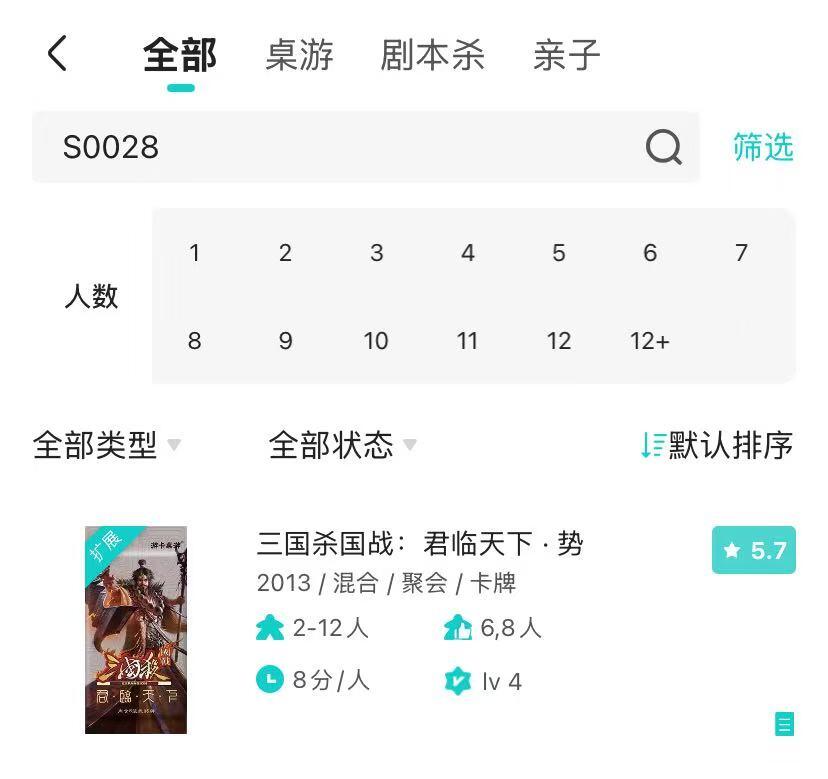
Task: Choose player count 8
Action: click(194, 341)
